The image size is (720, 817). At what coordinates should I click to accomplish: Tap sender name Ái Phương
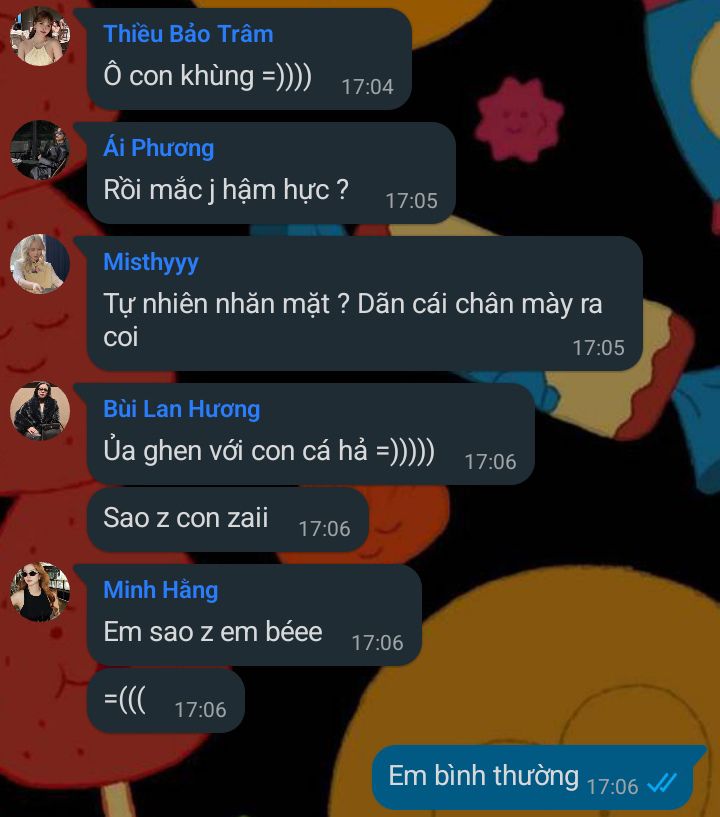click(158, 148)
